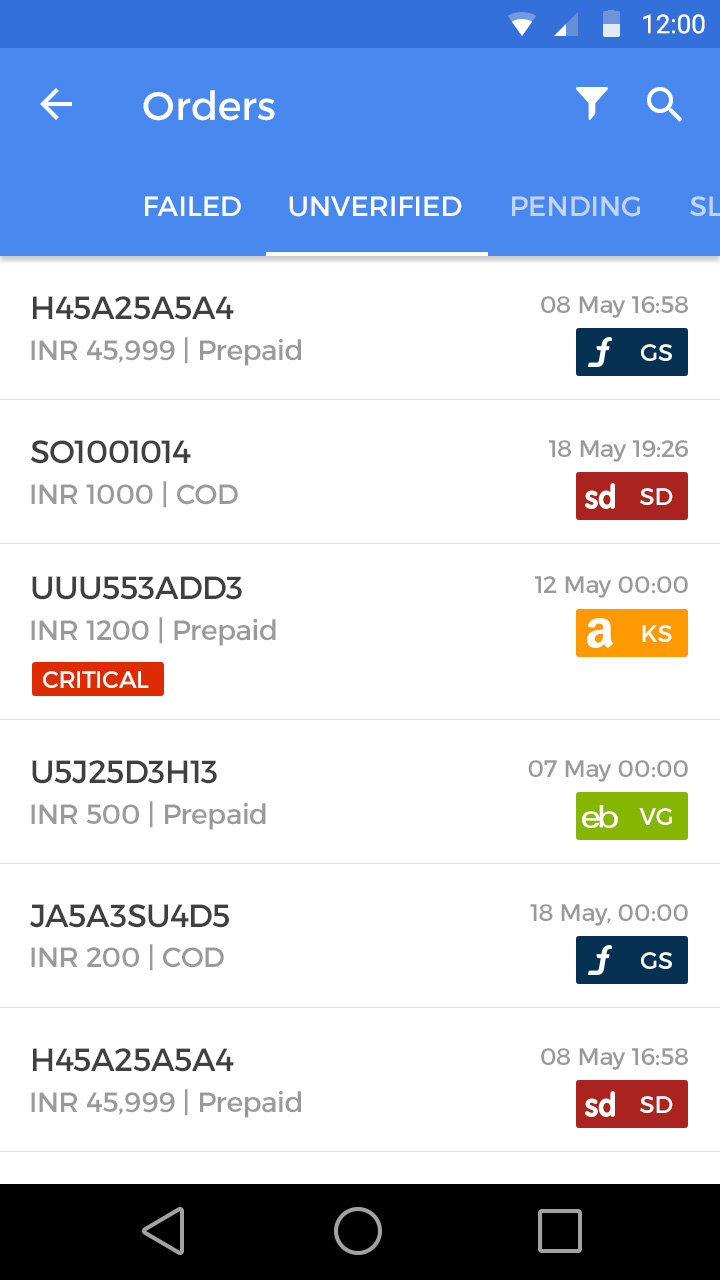The image size is (720, 1280).
Task: Go back using the app bar arrow
Action: 56,105
